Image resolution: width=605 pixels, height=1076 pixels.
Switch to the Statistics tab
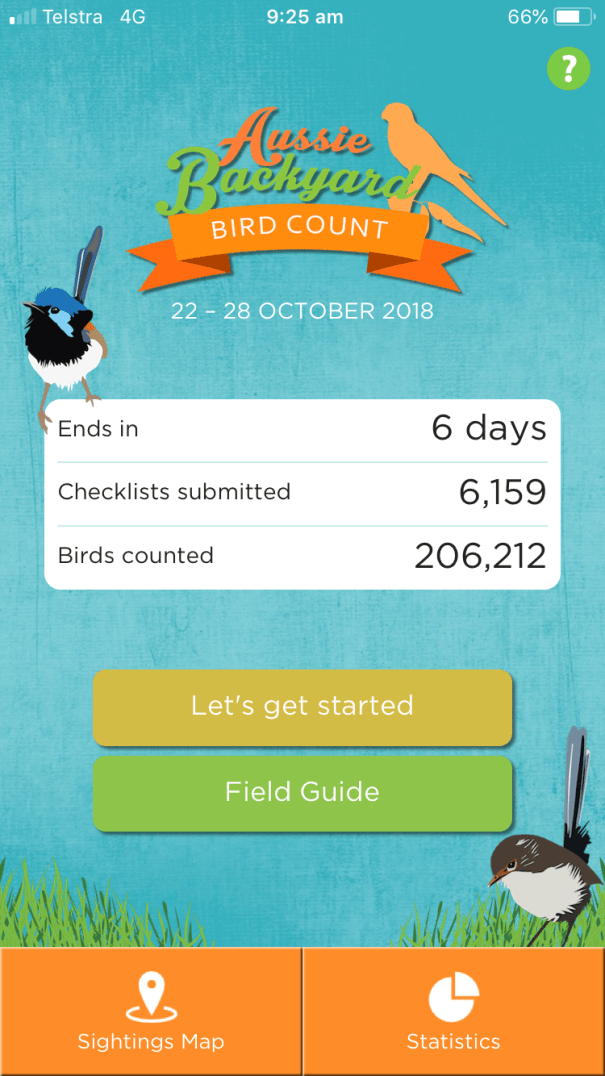pyautogui.click(x=453, y=1012)
